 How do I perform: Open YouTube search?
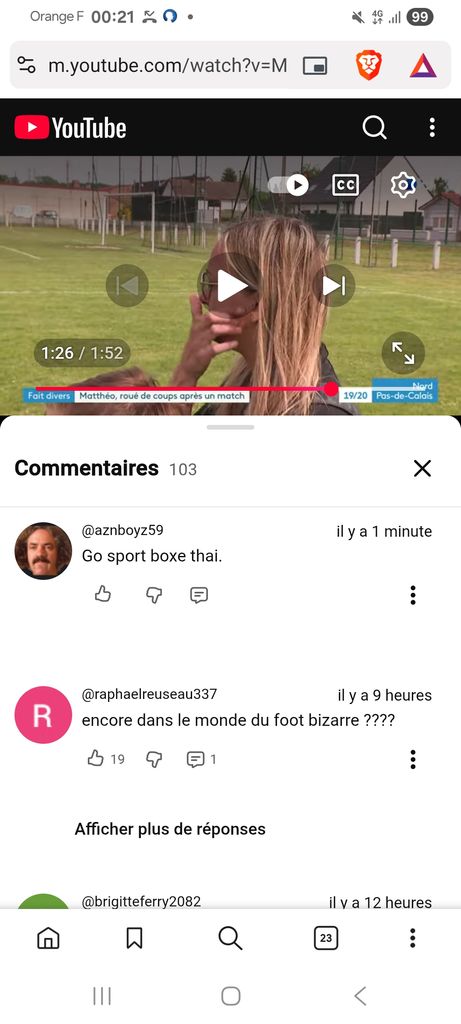click(x=374, y=127)
